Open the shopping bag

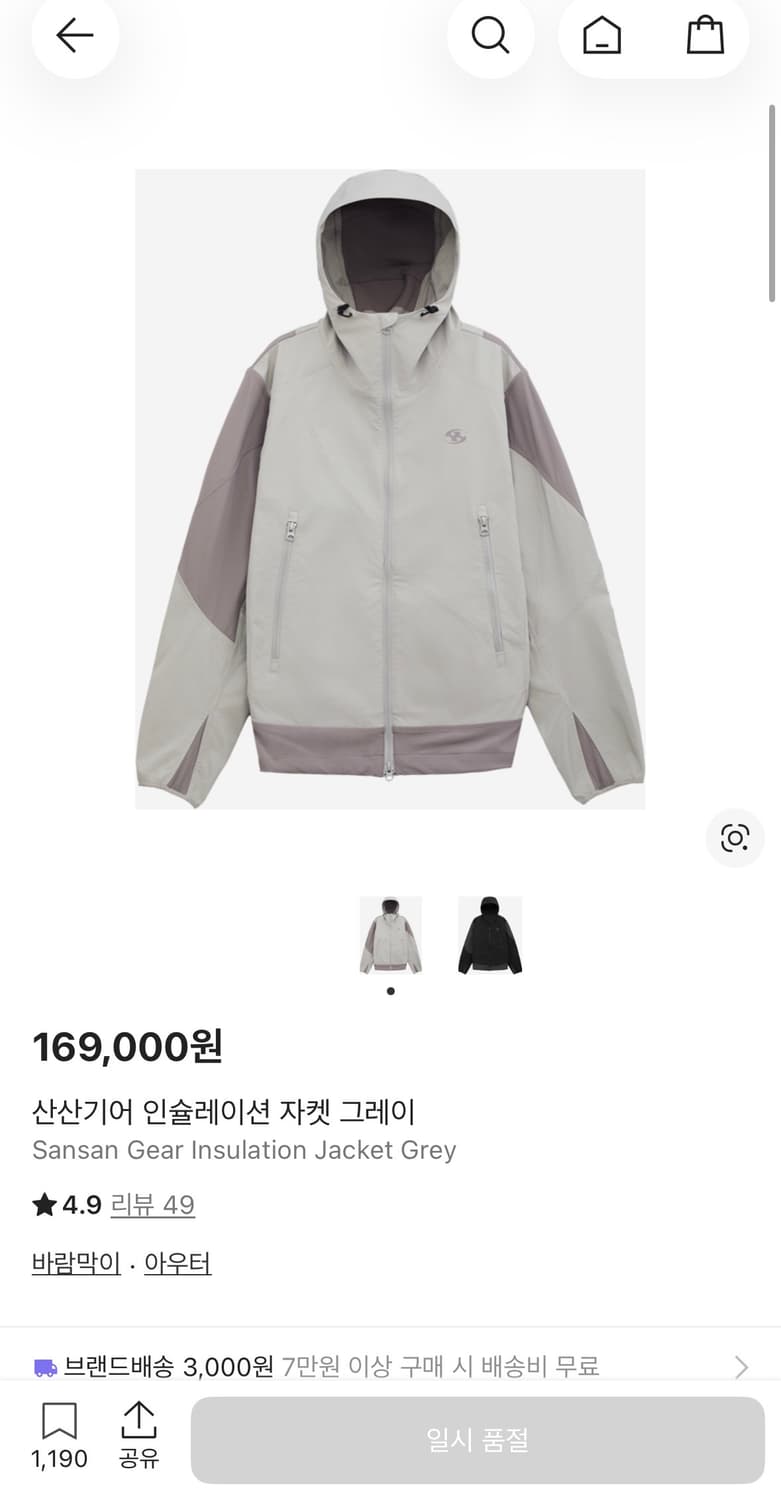706,35
